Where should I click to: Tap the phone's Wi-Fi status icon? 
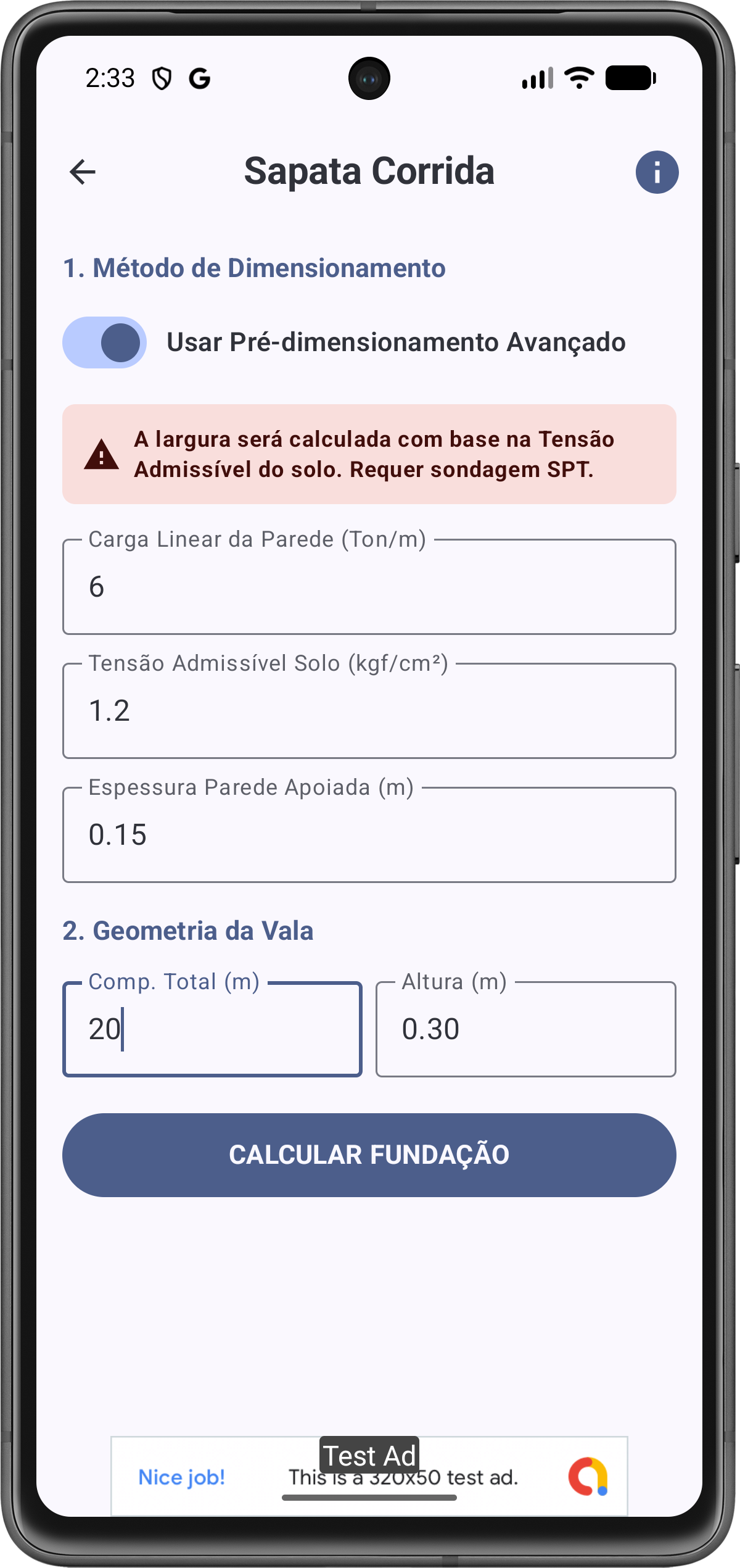577,77
